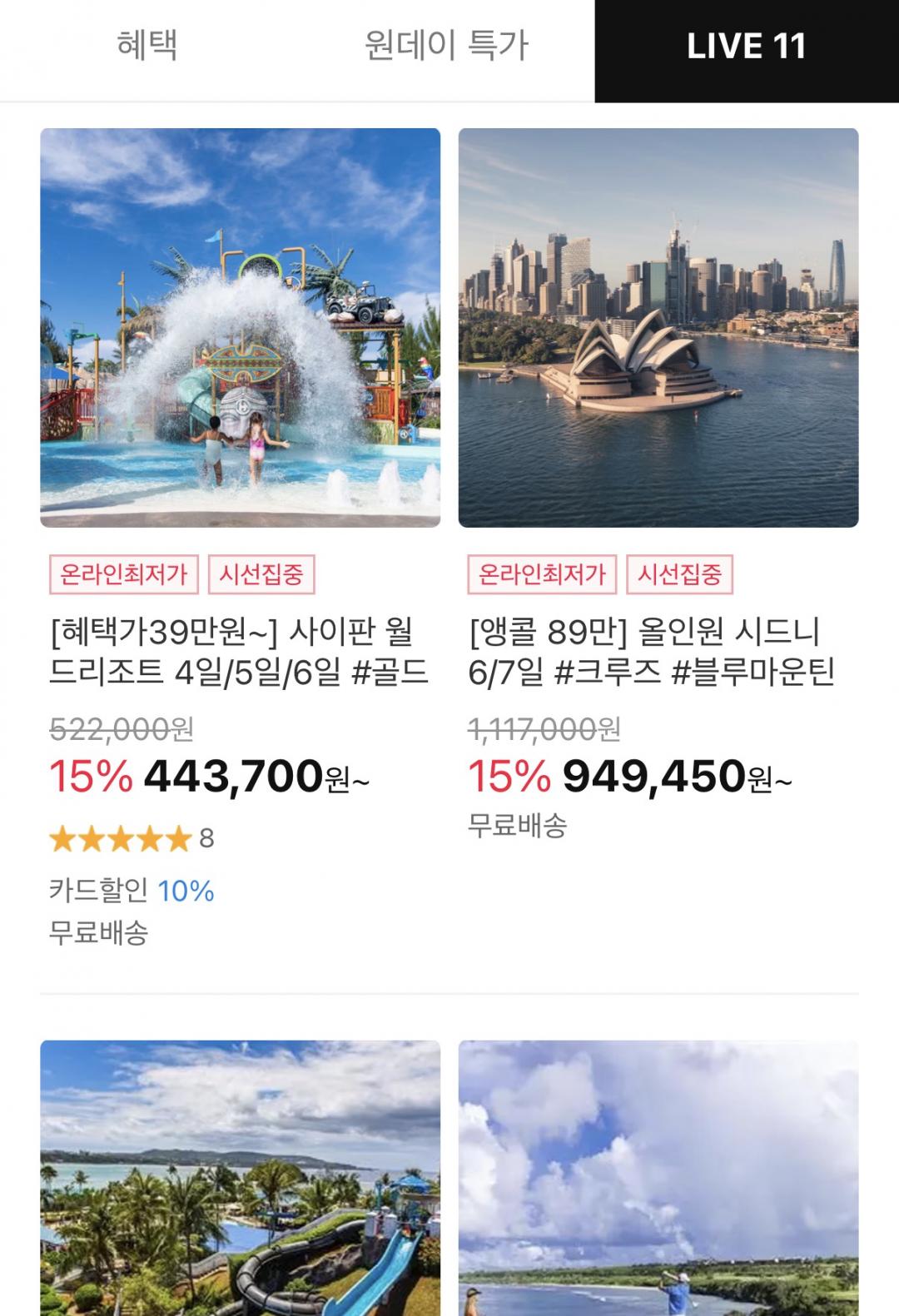Image resolution: width=899 pixels, height=1316 pixels.
Task: Open the 사이판 월드리조트 product card
Action: pyautogui.click(x=240, y=328)
